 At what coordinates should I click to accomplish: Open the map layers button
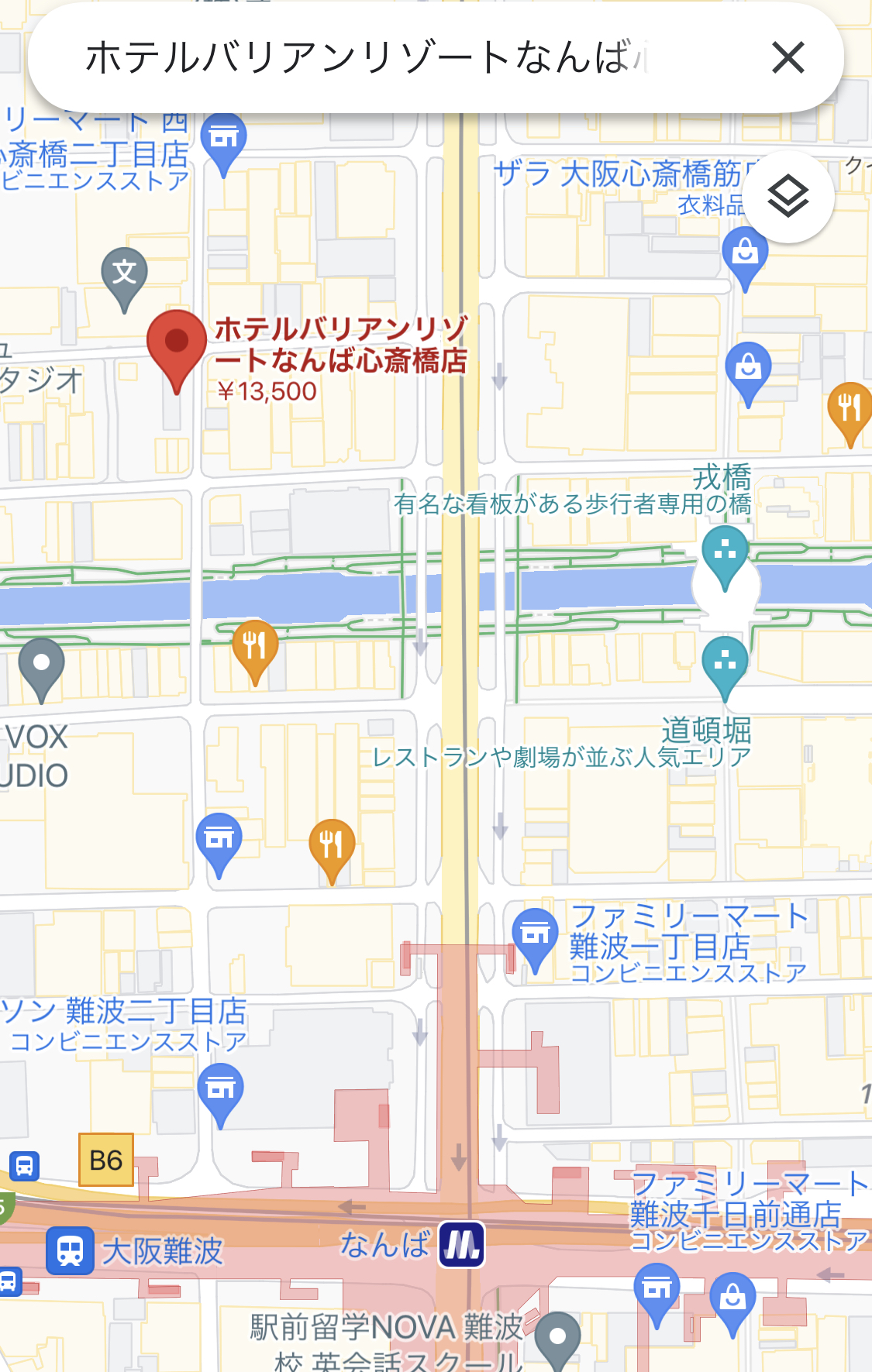(788, 197)
